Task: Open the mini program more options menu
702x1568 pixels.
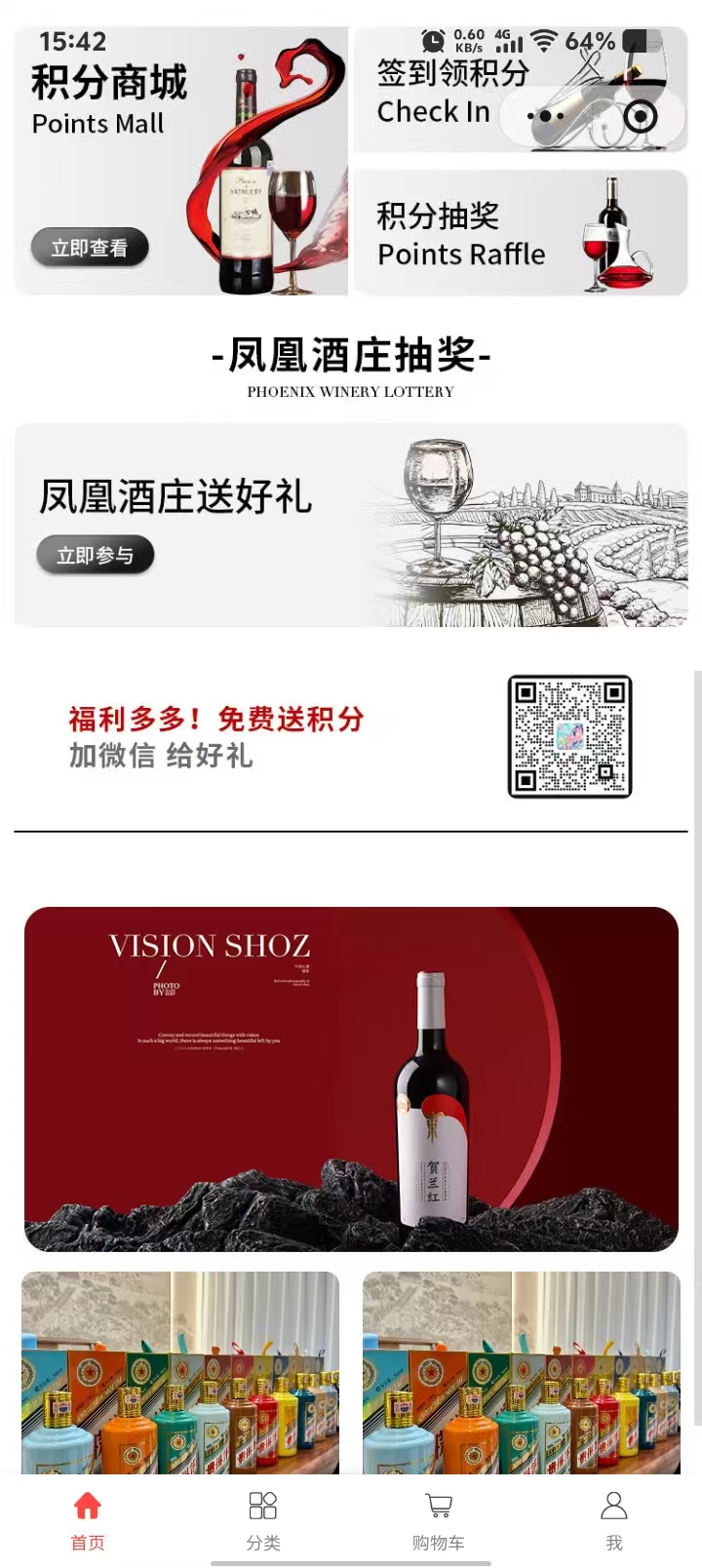Action: click(x=545, y=116)
